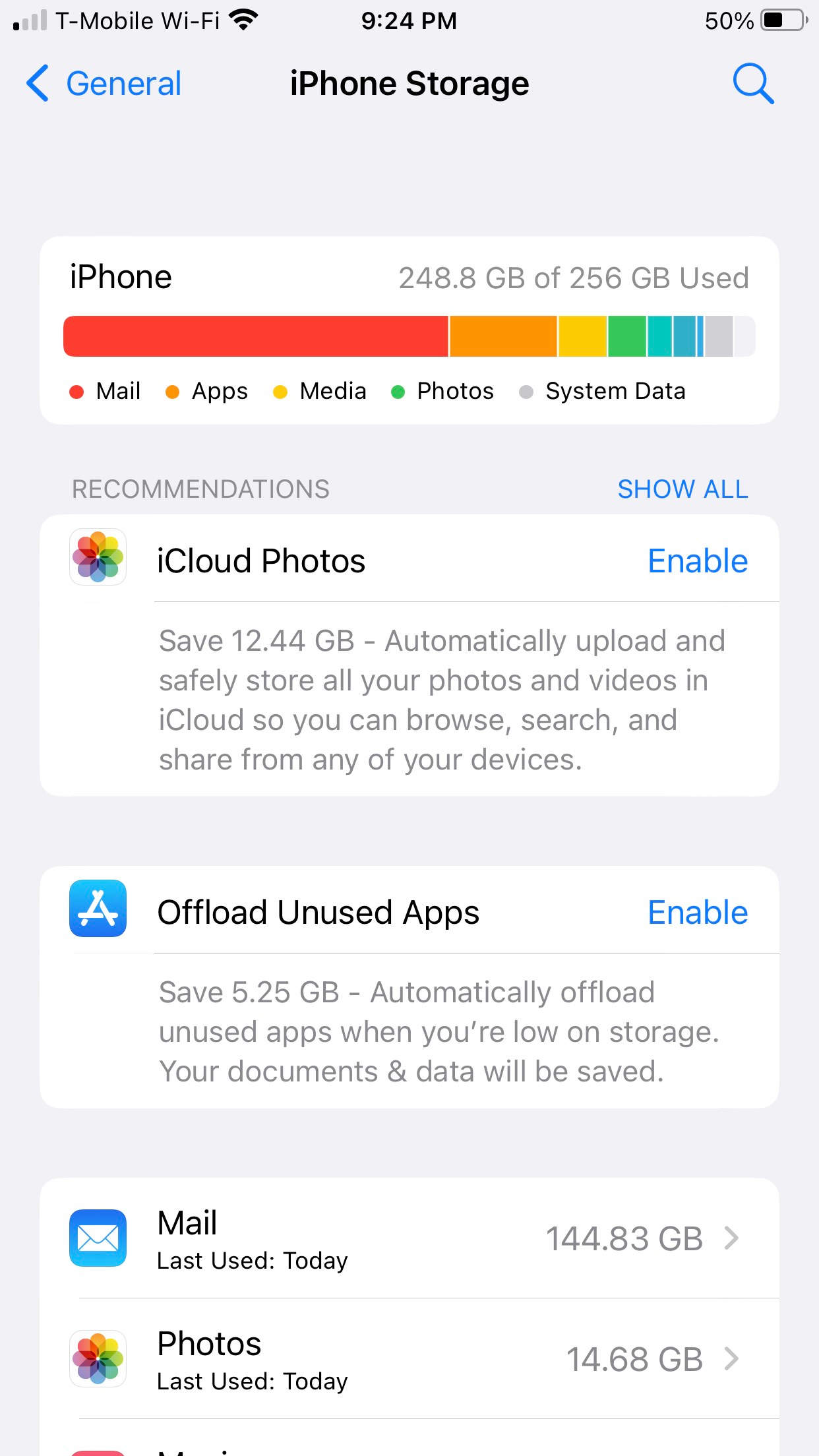Image resolution: width=819 pixels, height=1456 pixels.
Task: Open the storage search icon
Action: pyautogui.click(x=752, y=84)
